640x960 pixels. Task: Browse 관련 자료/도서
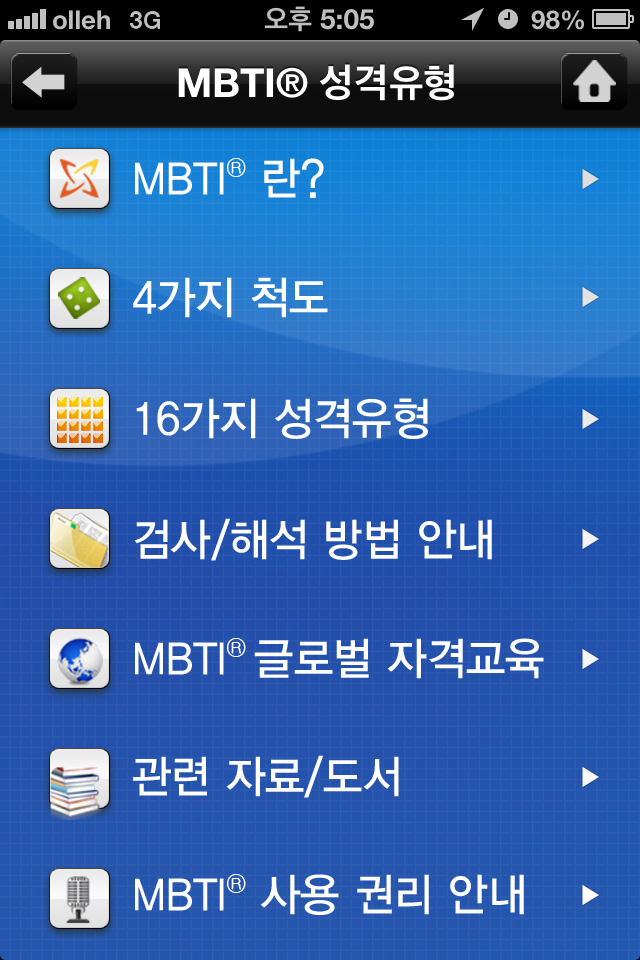coord(320,777)
